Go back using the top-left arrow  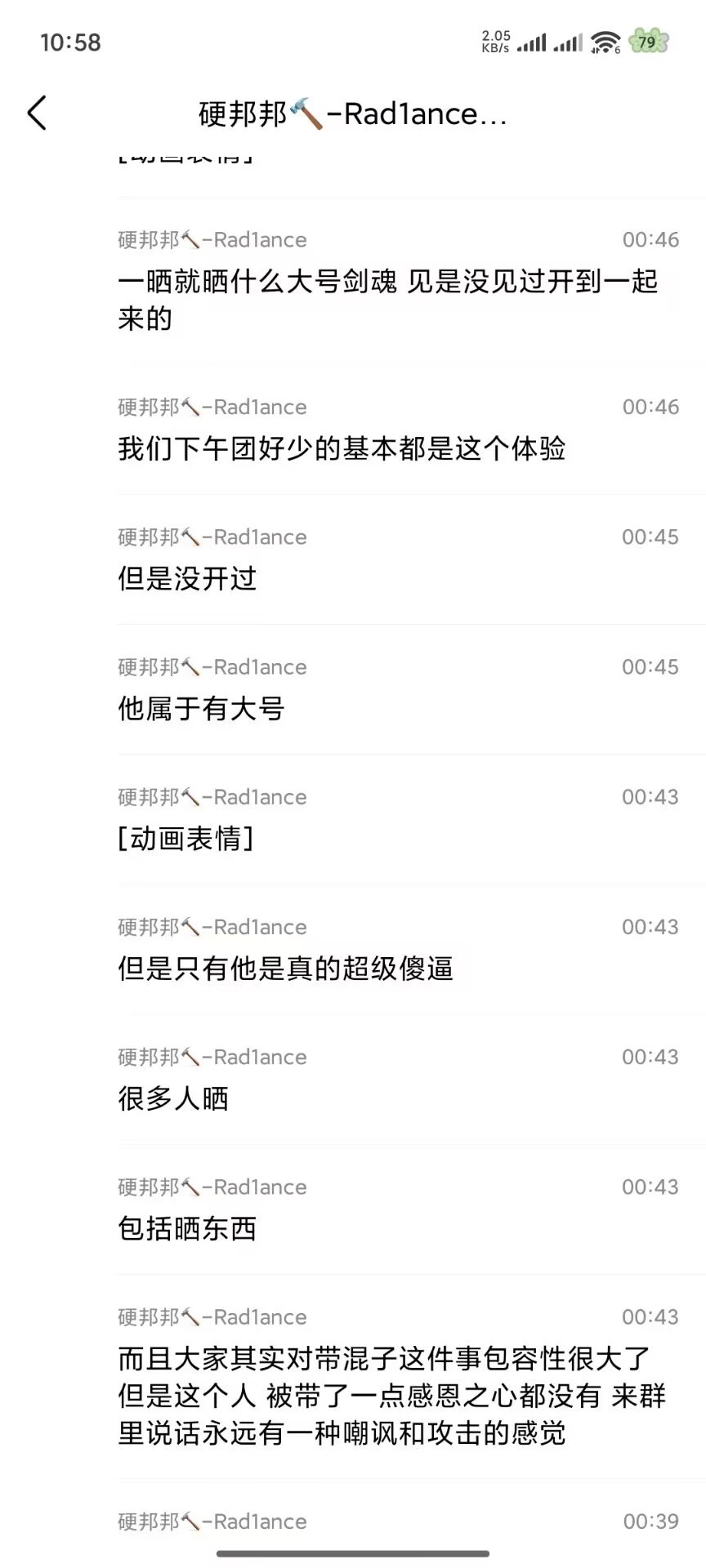(37, 113)
